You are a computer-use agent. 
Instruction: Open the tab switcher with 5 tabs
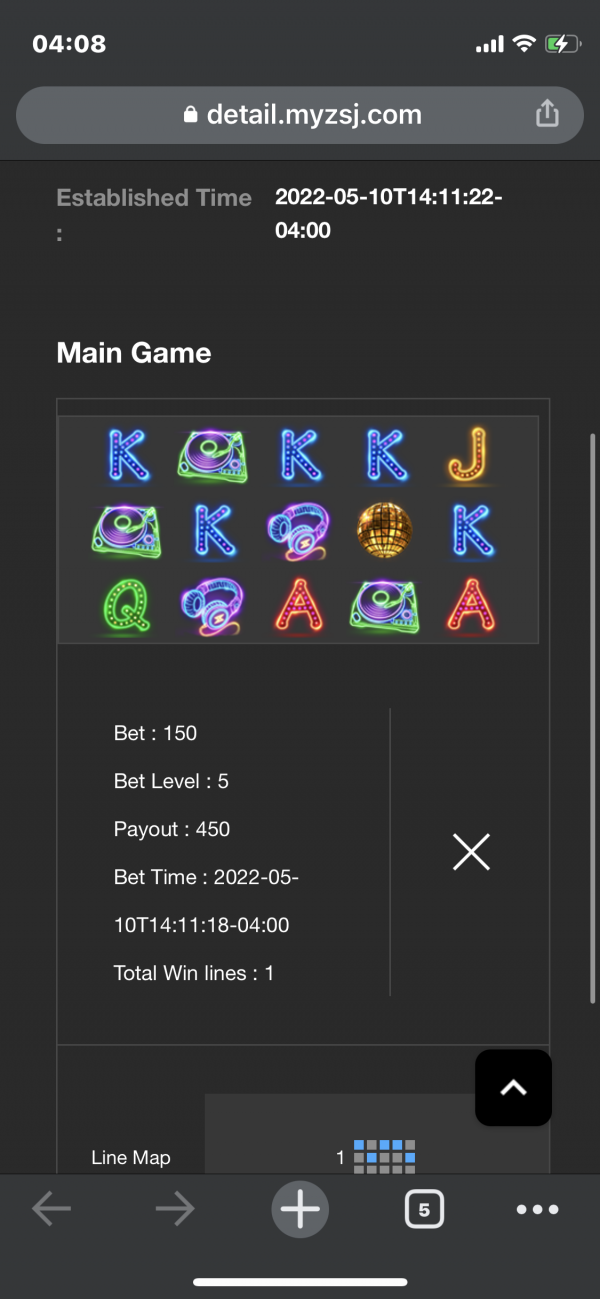424,1210
